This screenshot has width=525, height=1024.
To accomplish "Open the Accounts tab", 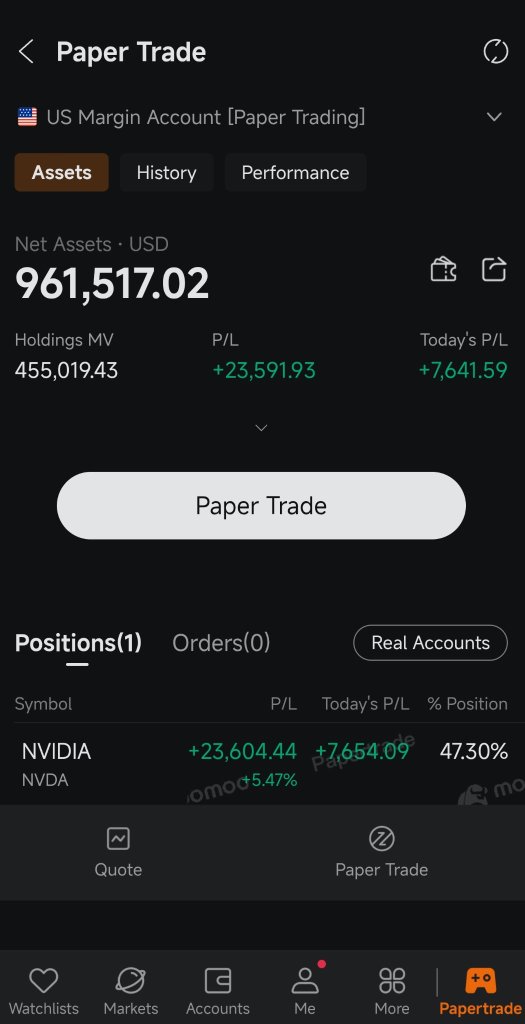I will click(x=217, y=991).
